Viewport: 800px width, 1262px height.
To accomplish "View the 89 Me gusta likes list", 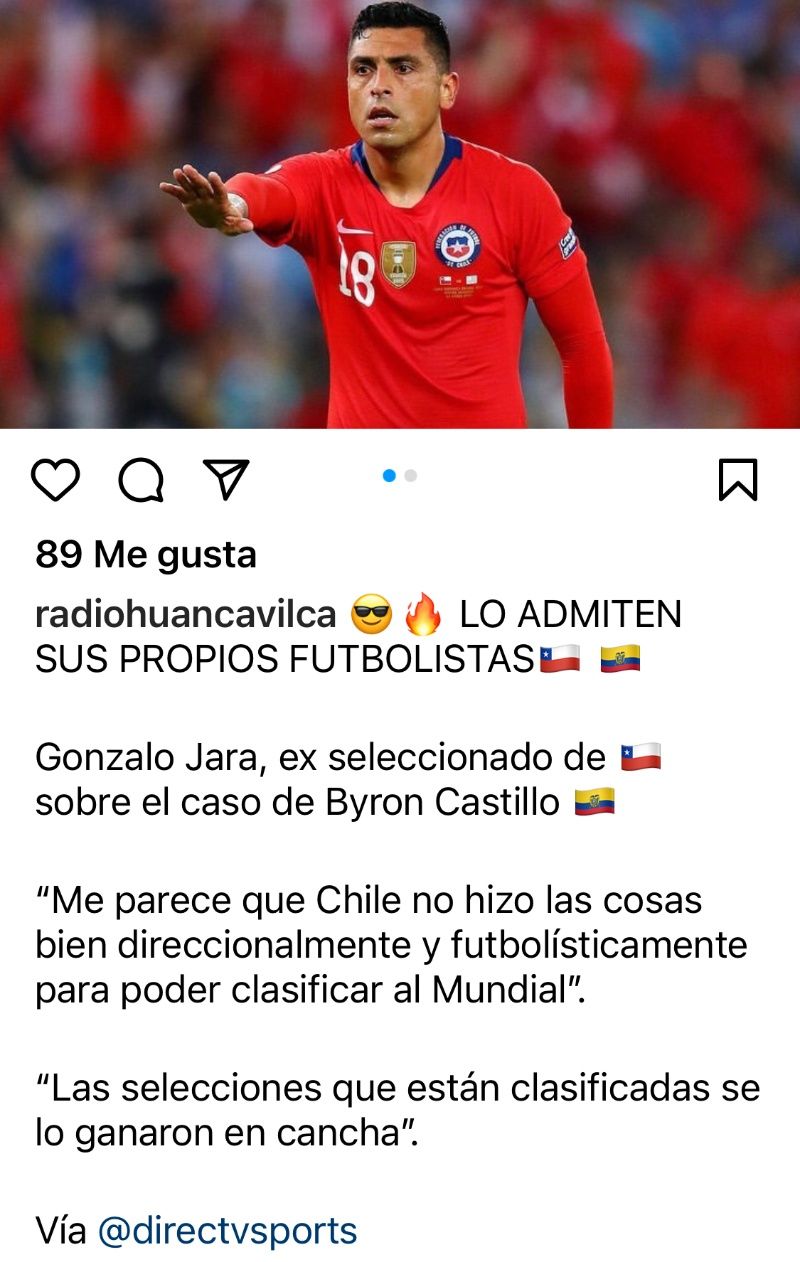I will click(146, 554).
